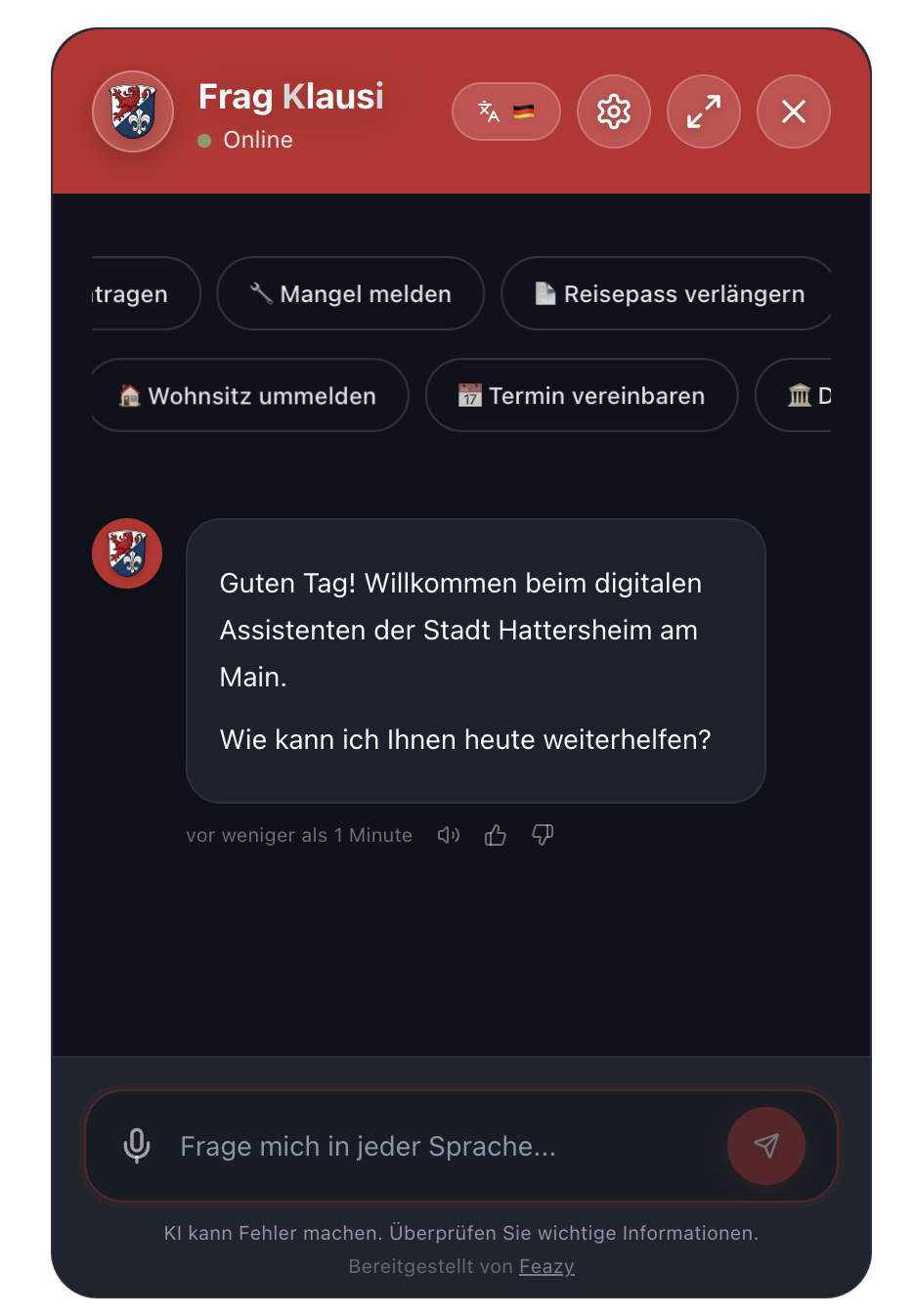The image size is (915, 1316).
Task: Give the greeting a thumbs down
Action: pyautogui.click(x=543, y=834)
